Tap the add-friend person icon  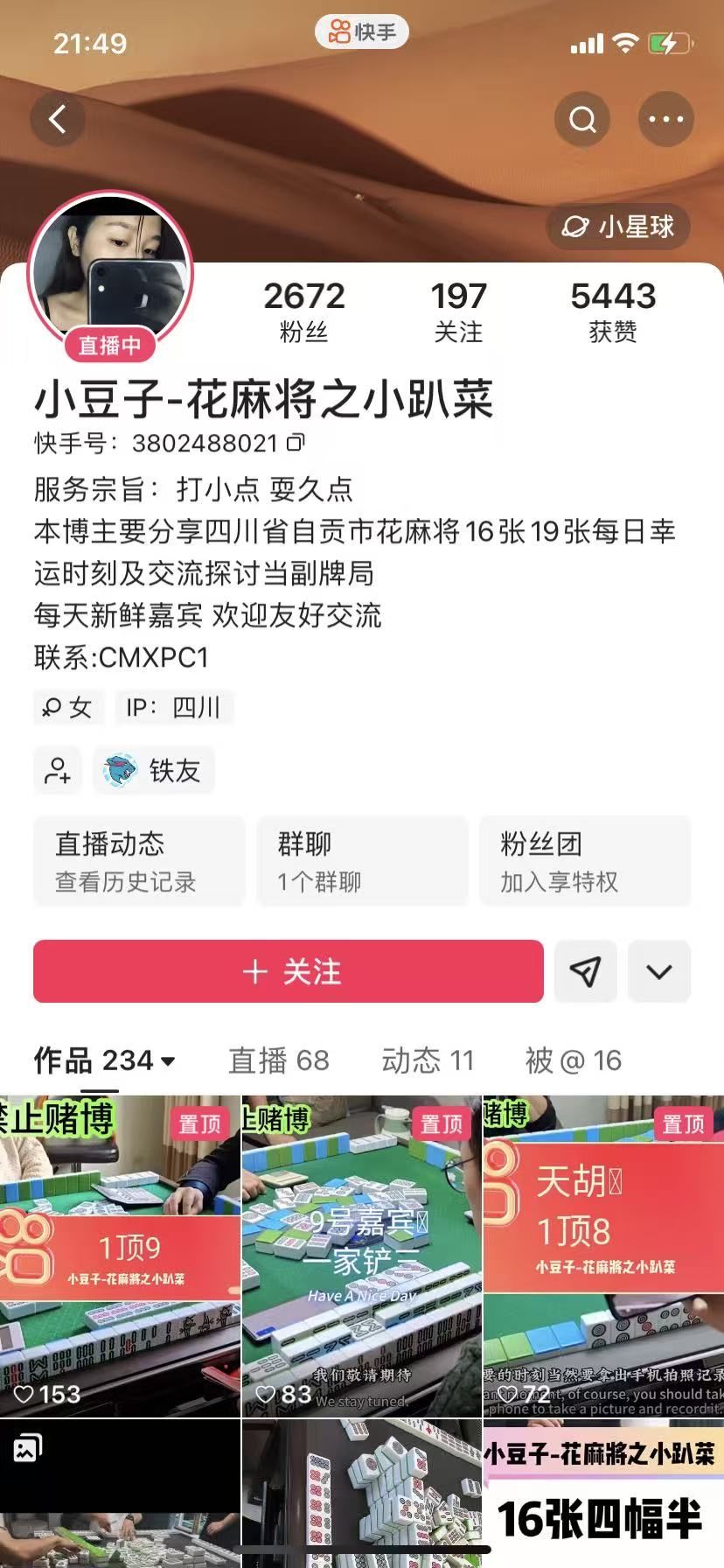[x=58, y=771]
